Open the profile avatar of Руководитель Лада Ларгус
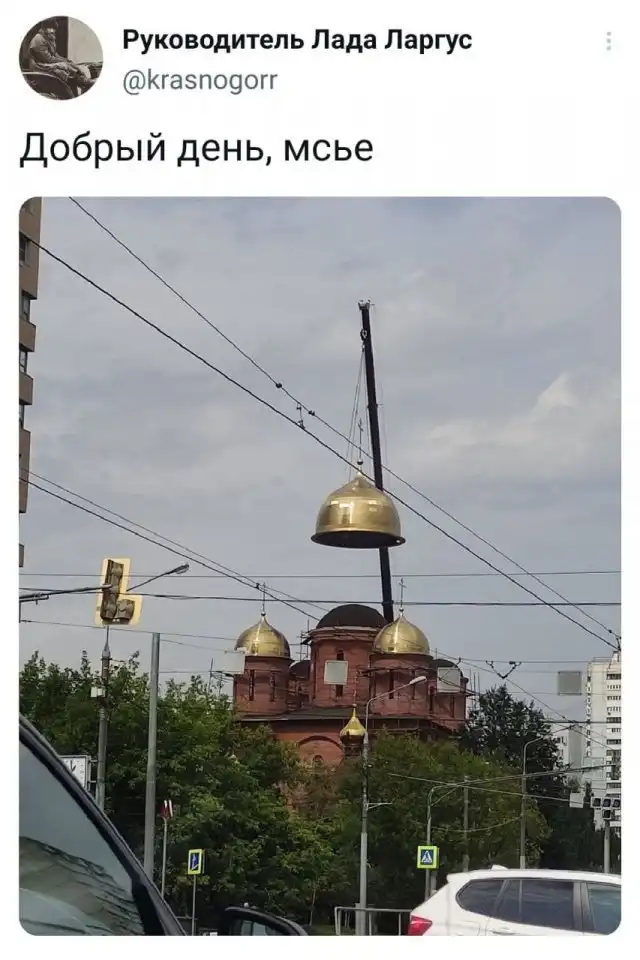The image size is (640, 960). pyautogui.click(x=60, y=57)
